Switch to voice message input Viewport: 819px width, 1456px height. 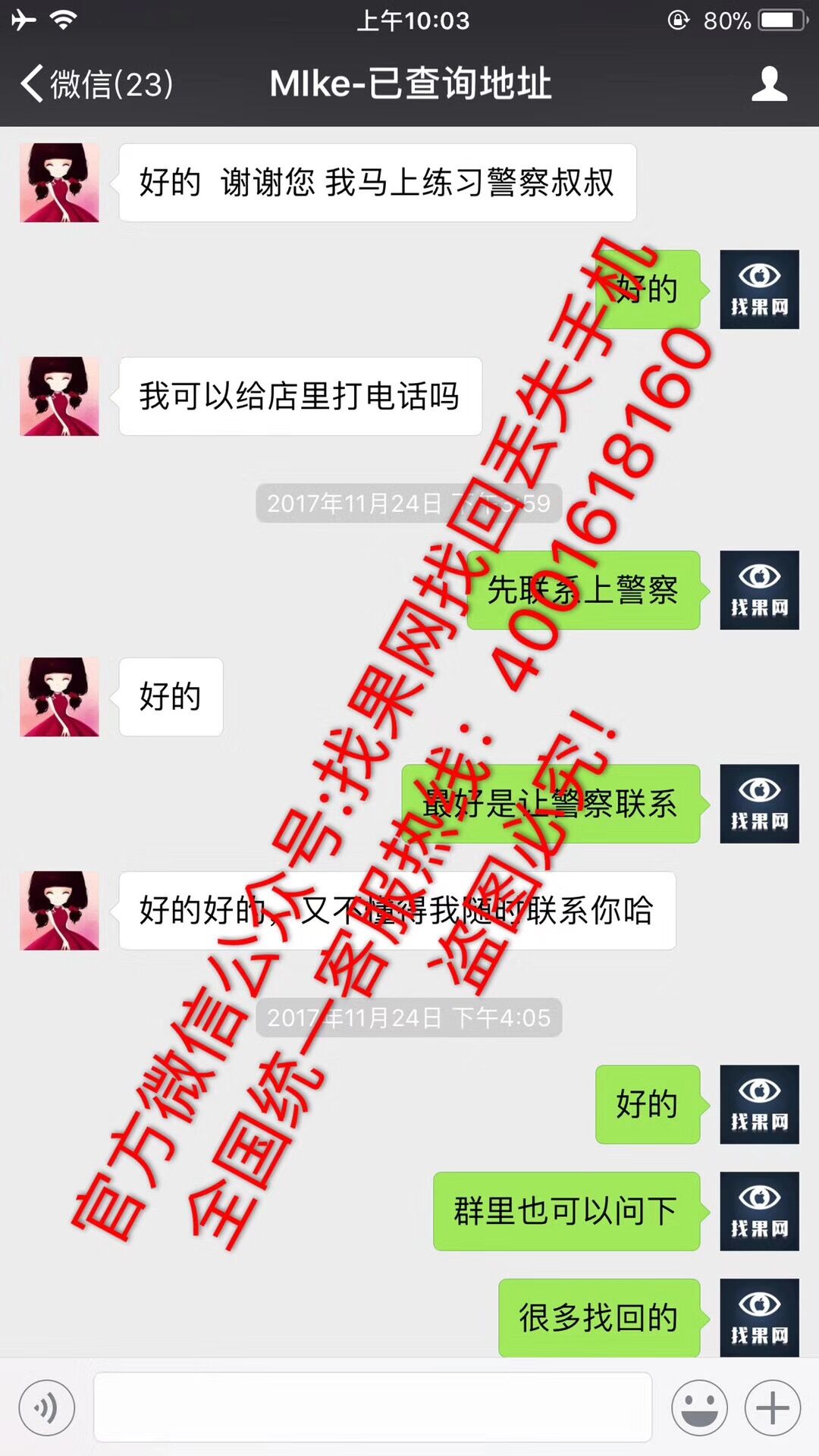click(47, 1408)
